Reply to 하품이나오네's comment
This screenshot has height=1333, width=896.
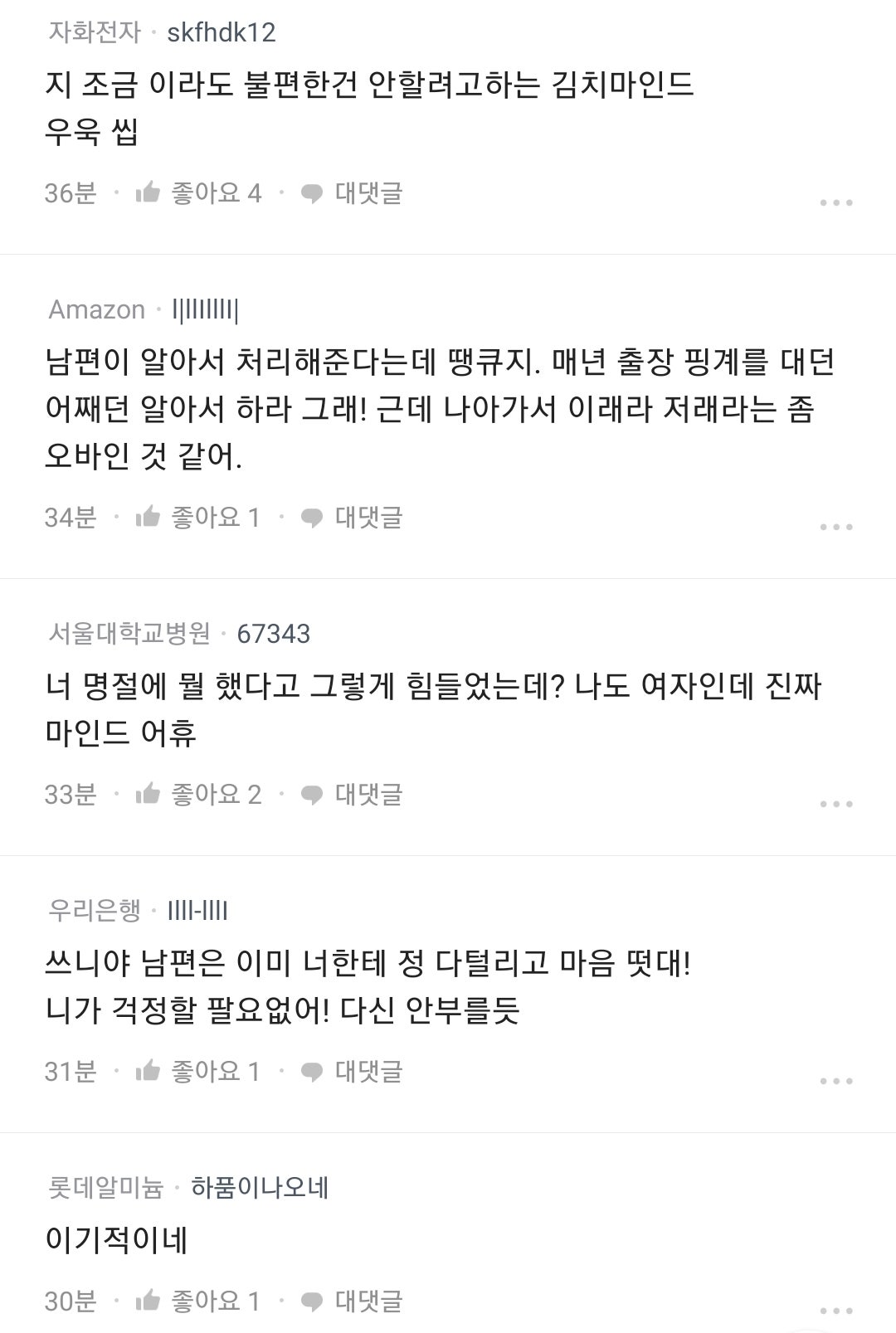coord(352,1301)
